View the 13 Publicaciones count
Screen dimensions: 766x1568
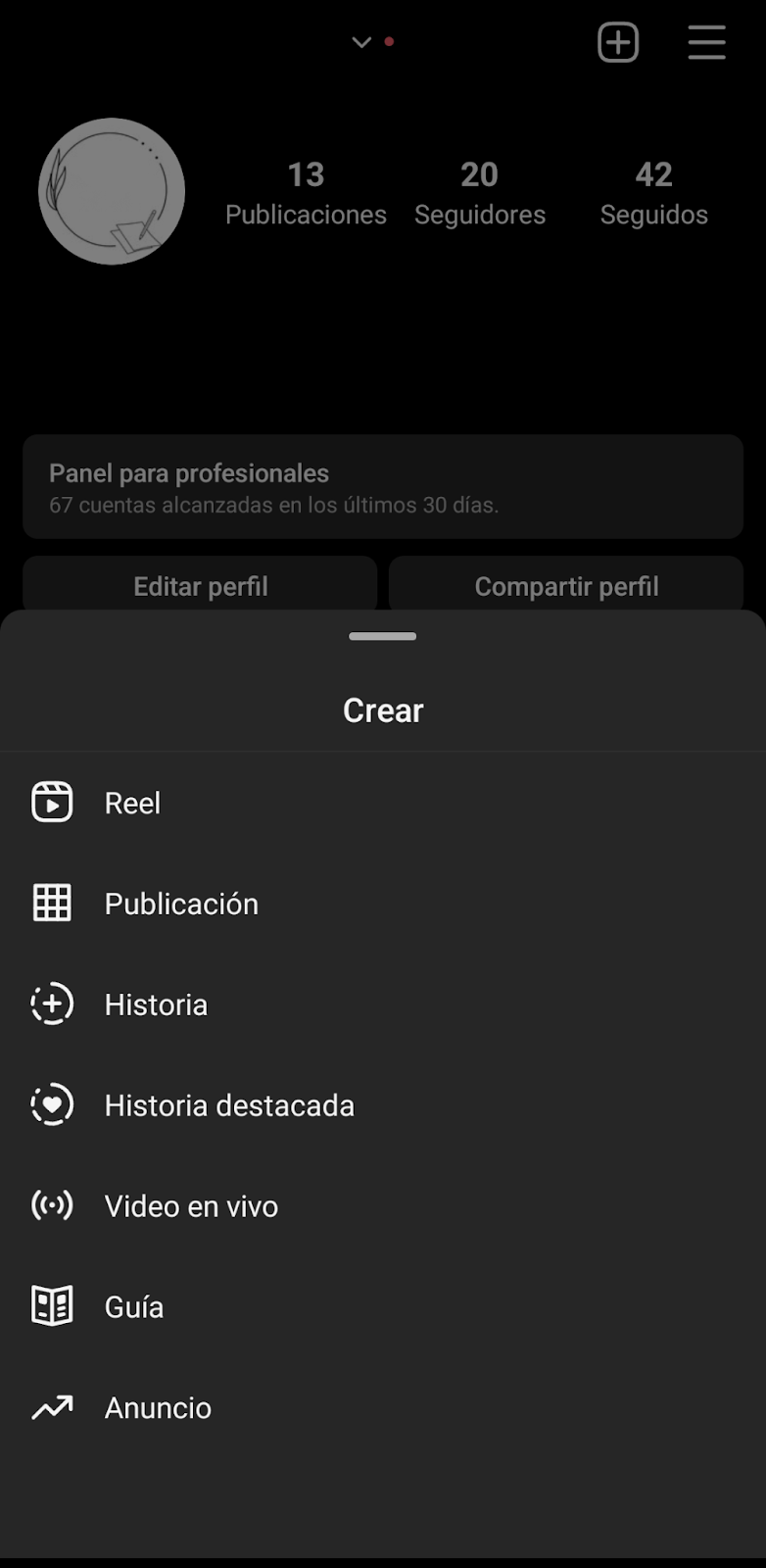point(306,192)
